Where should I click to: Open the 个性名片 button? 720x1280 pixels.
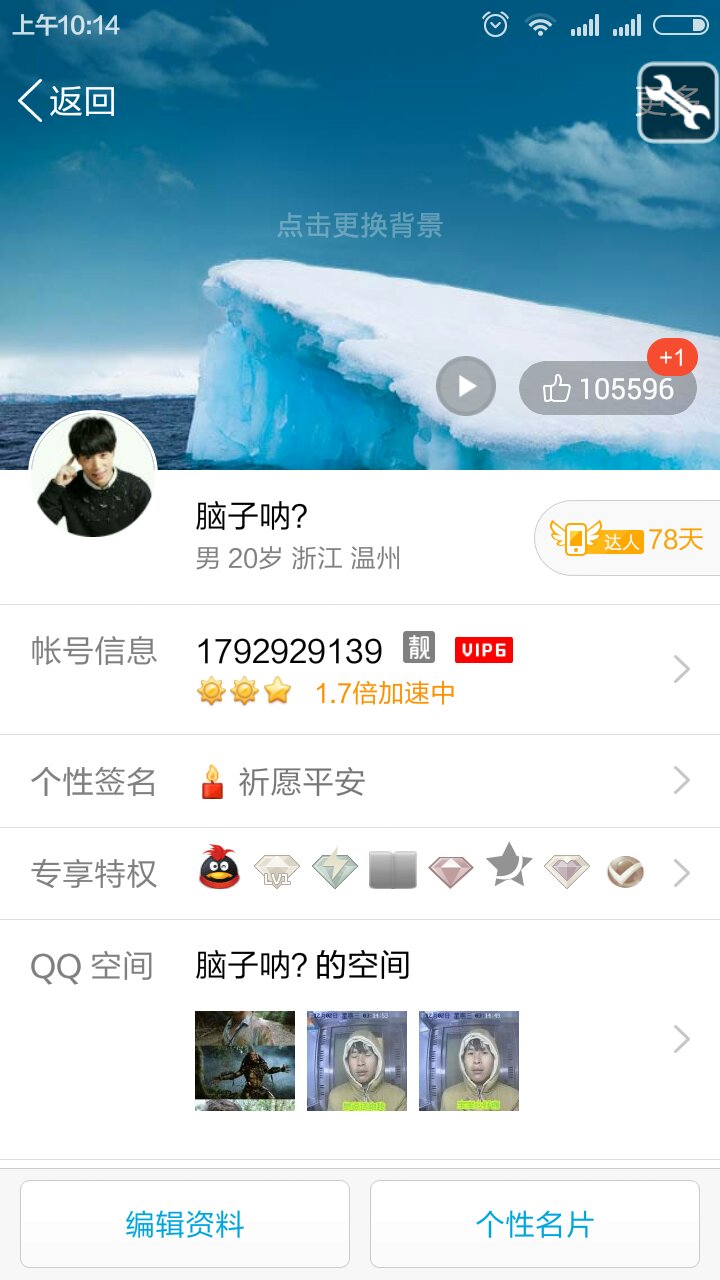[x=535, y=1224]
